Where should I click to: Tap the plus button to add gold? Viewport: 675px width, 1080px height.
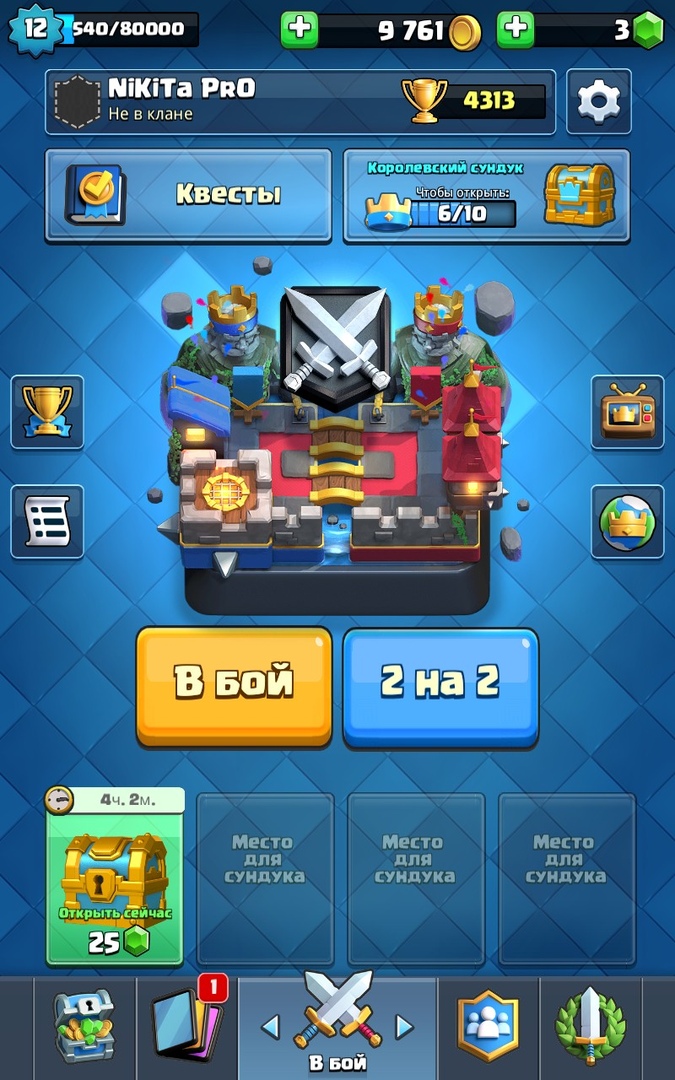pos(299,29)
